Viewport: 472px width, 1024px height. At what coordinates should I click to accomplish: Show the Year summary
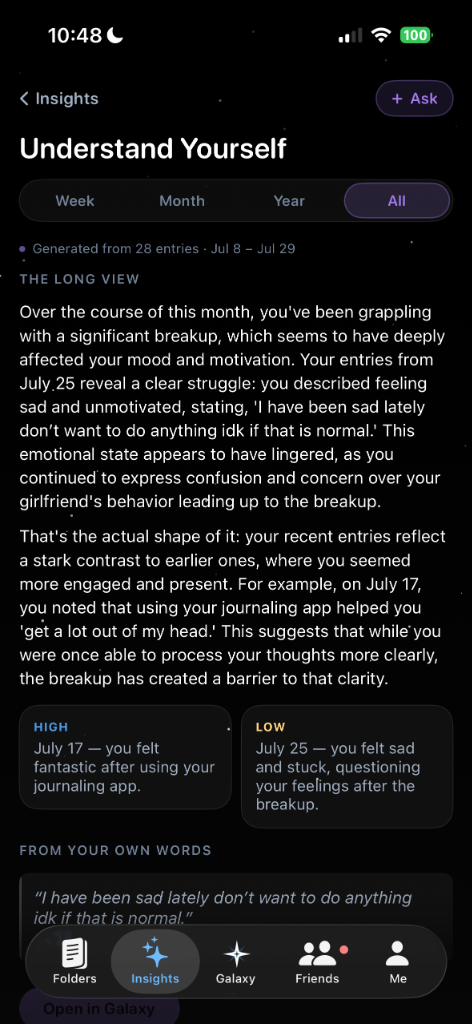click(x=289, y=200)
